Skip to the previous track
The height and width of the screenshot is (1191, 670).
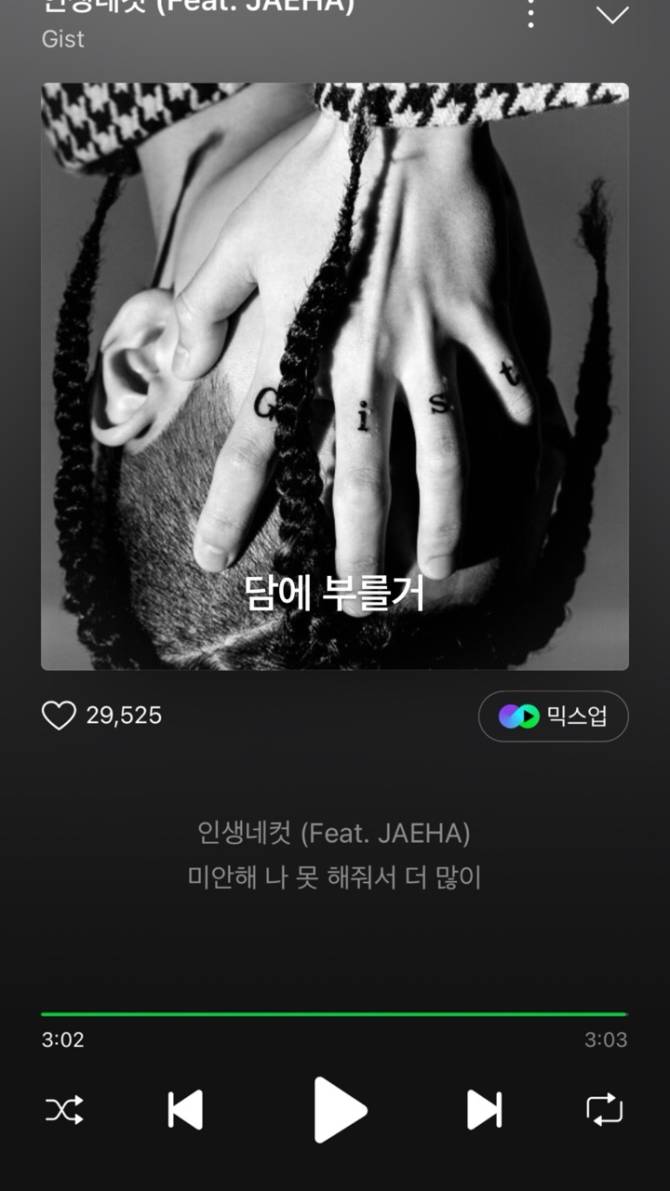185,1110
